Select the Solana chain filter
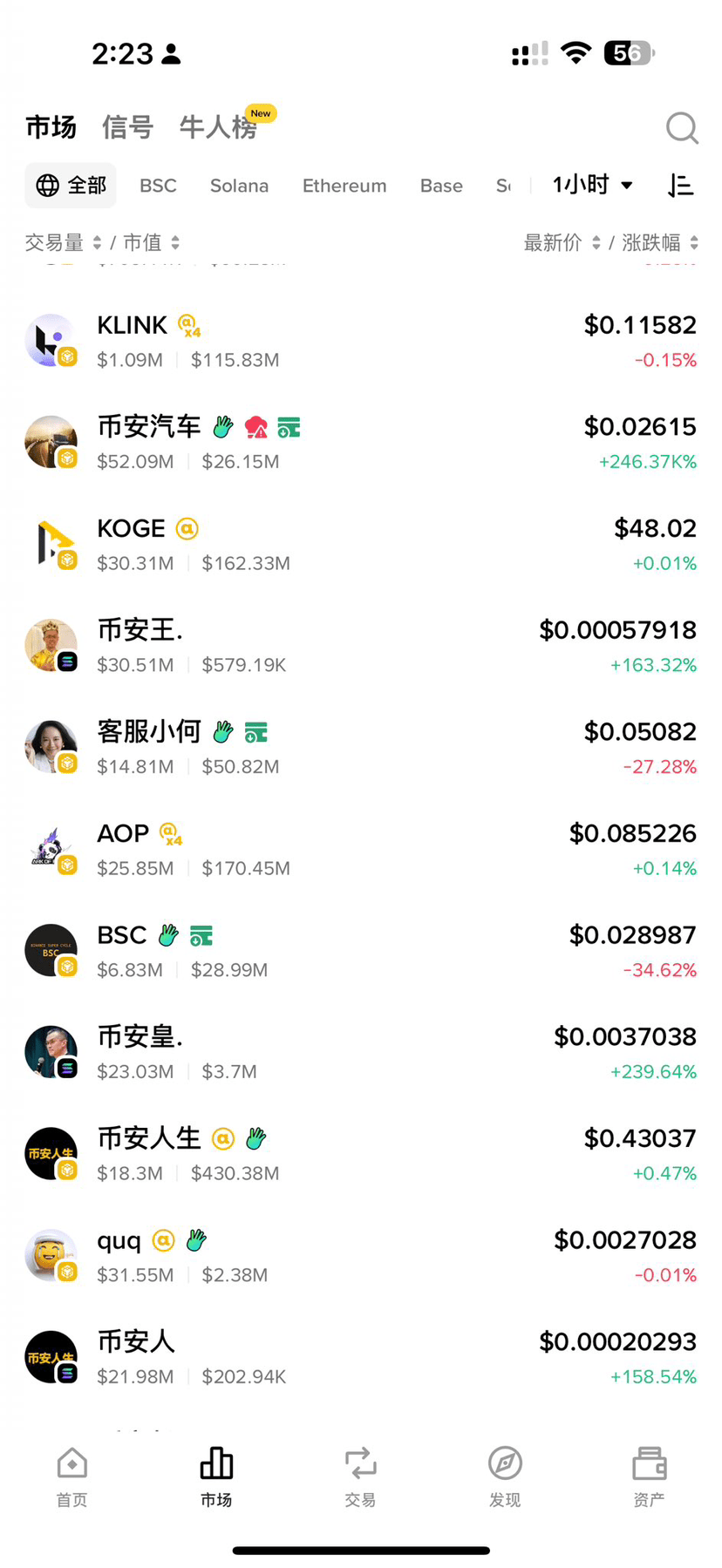Image resolution: width=722 pixels, height=1568 pixels. click(239, 186)
